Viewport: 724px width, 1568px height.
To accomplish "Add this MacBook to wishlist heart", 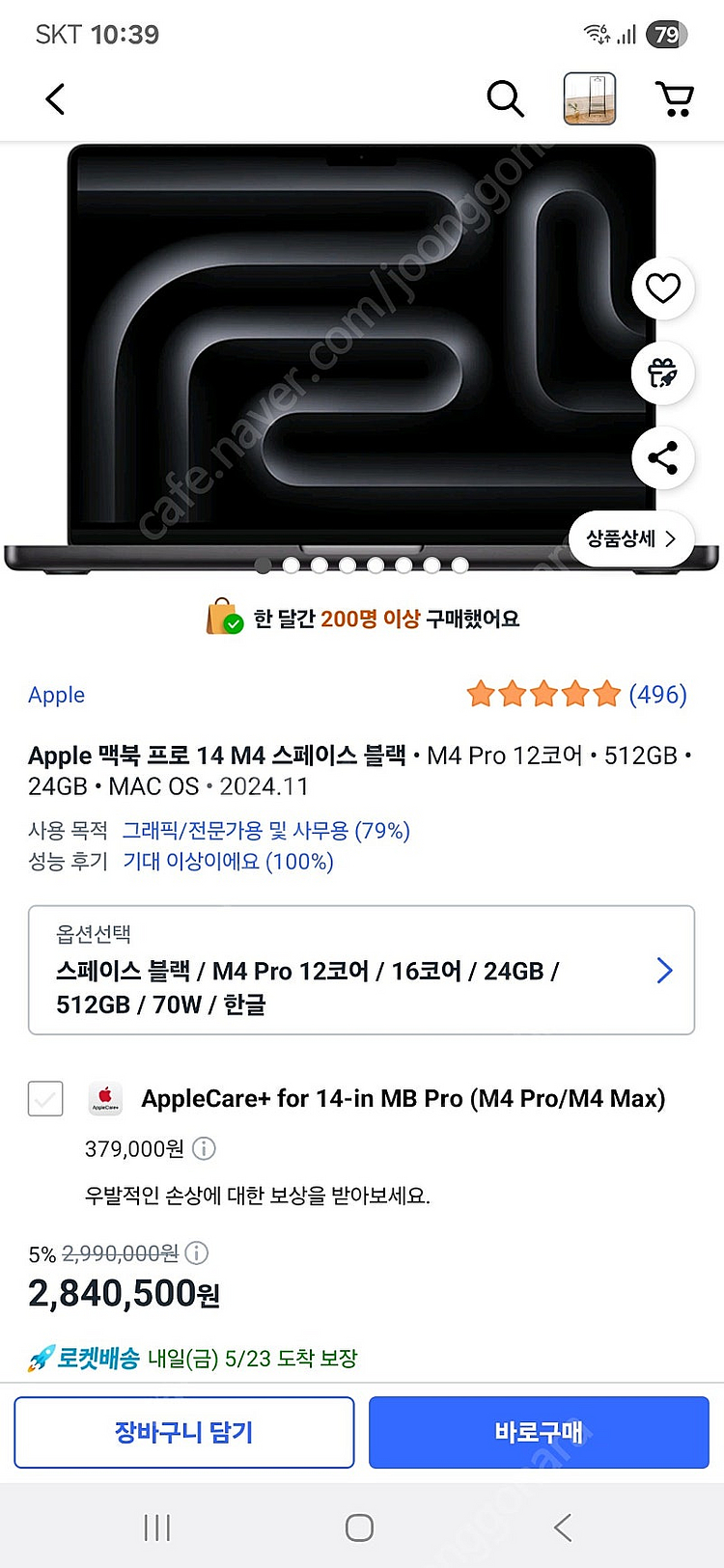I will [662, 288].
